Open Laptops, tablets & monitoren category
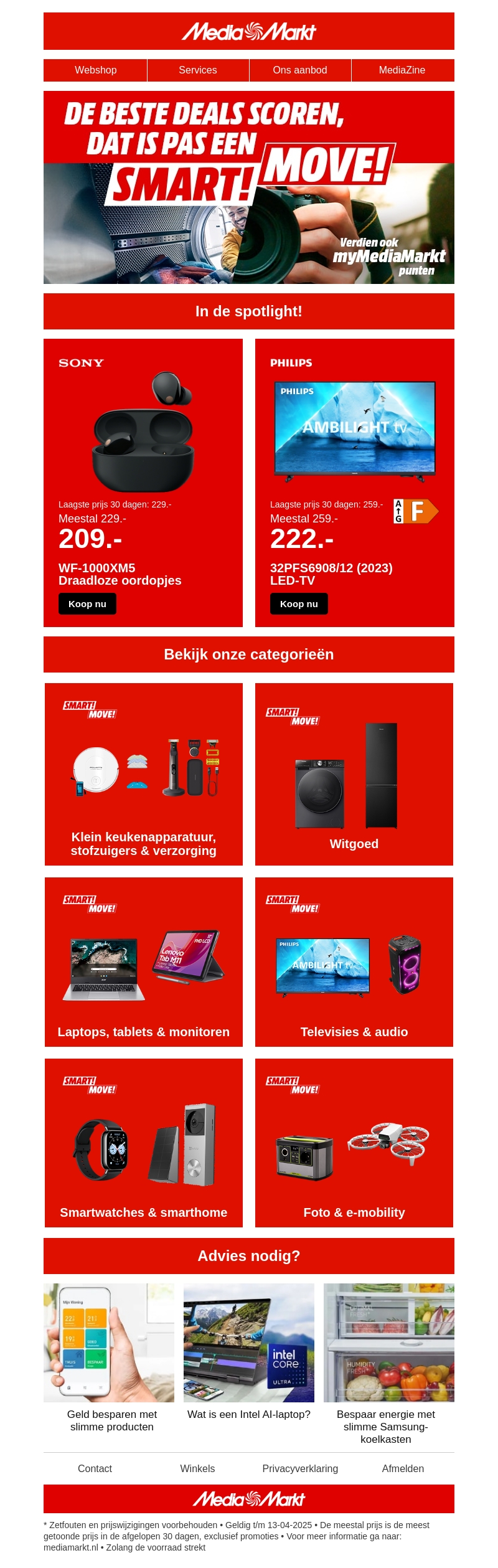Image resolution: width=498 pixels, height=1568 pixels. click(144, 962)
